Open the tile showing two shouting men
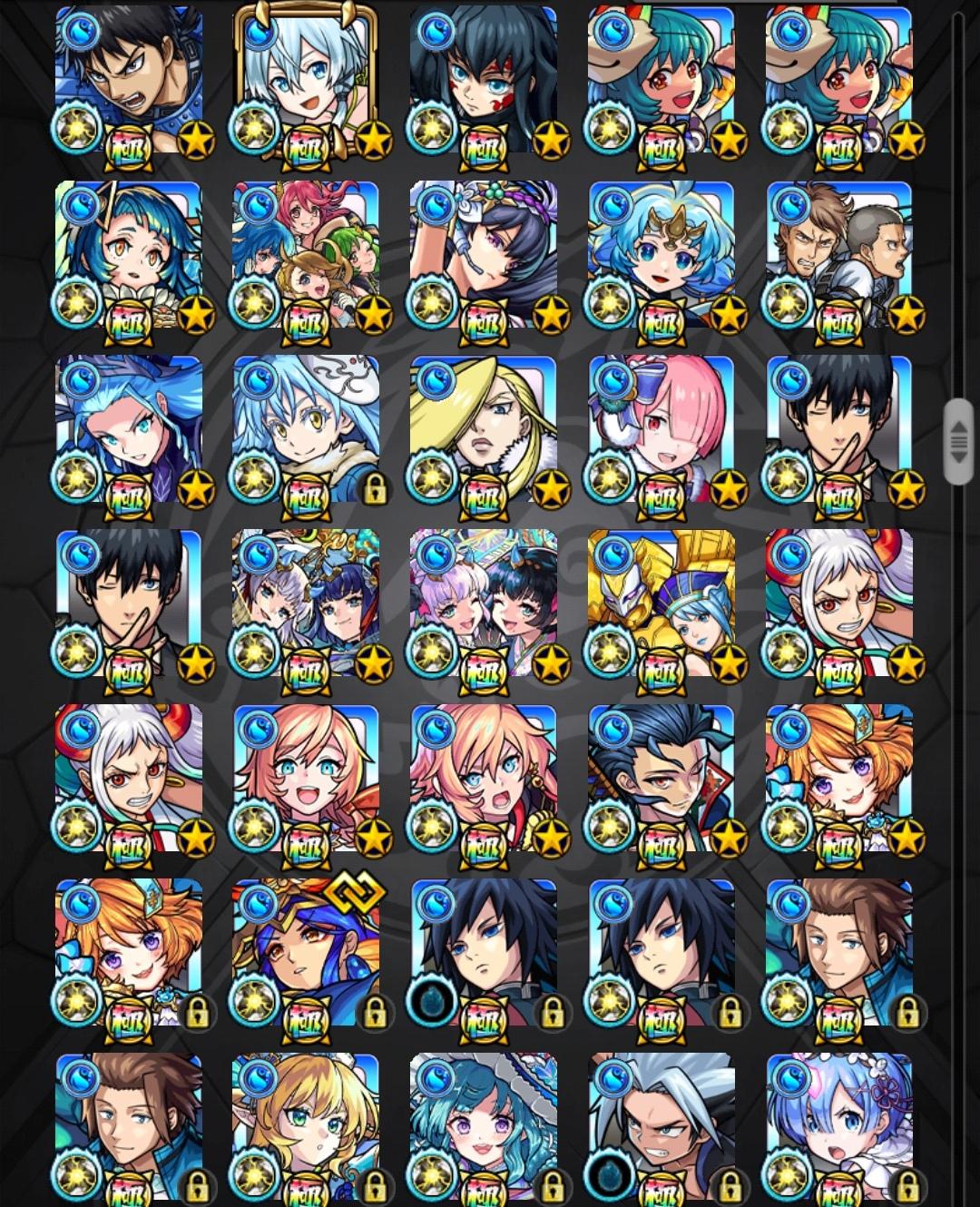 click(839, 256)
